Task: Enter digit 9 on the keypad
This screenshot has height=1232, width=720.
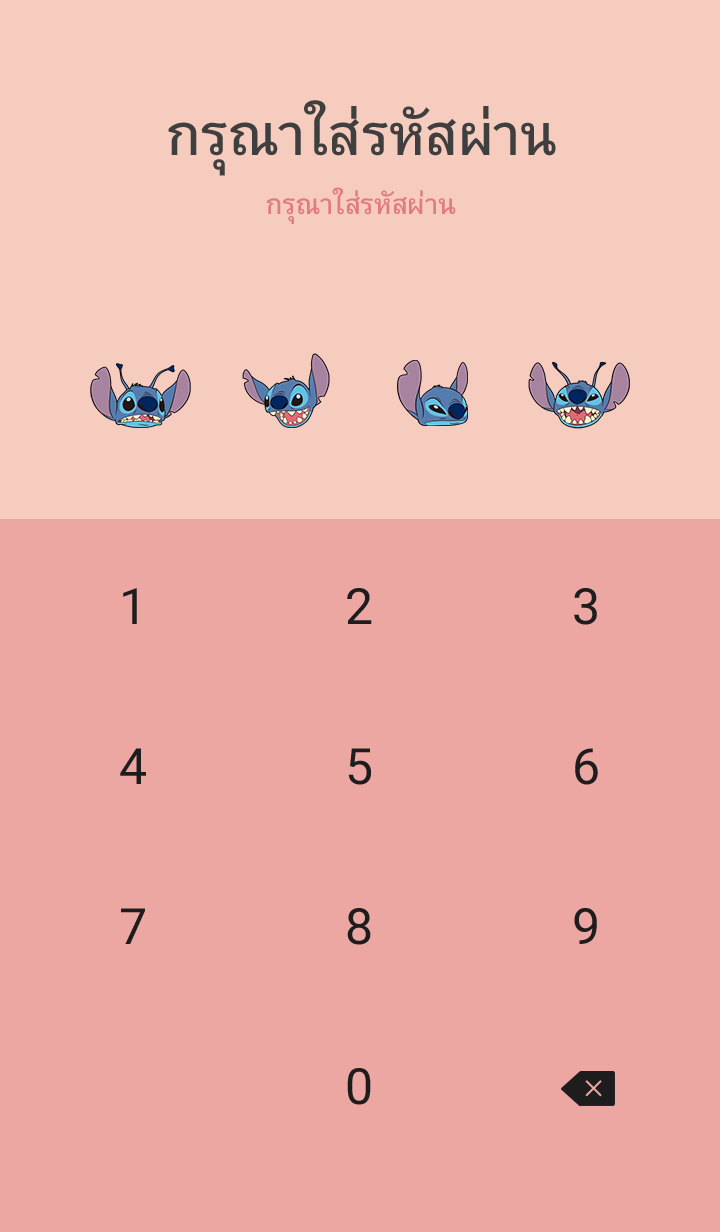Action: click(585, 927)
